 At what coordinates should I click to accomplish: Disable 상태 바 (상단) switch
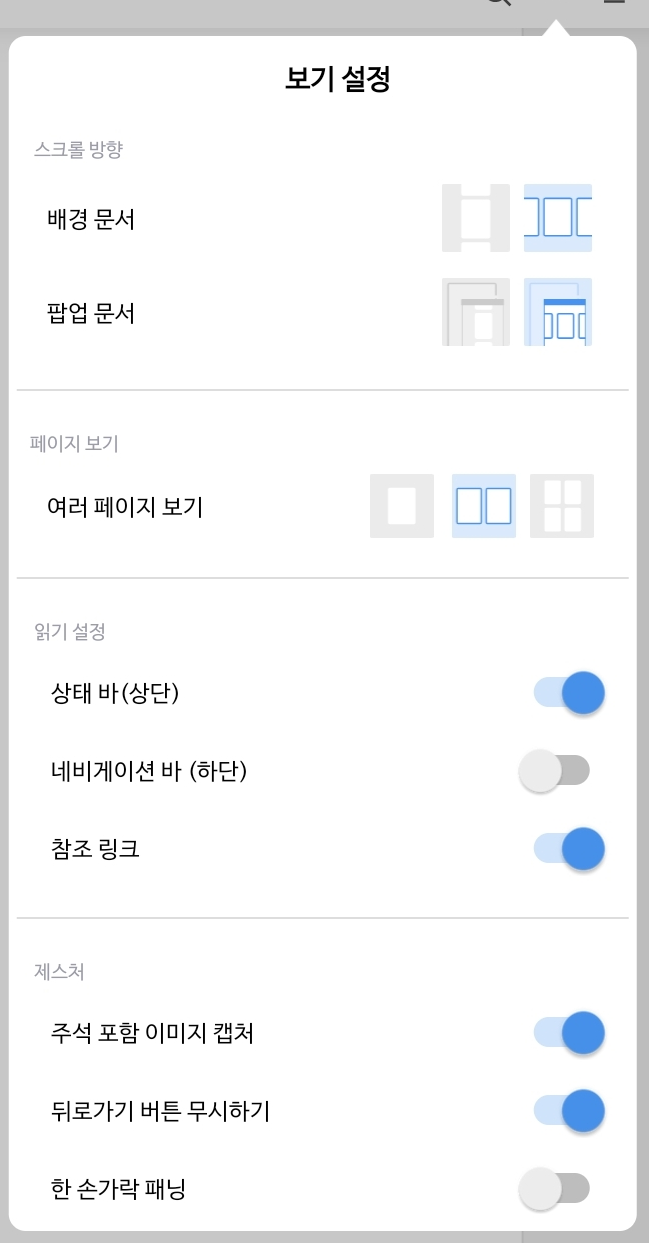coord(569,693)
